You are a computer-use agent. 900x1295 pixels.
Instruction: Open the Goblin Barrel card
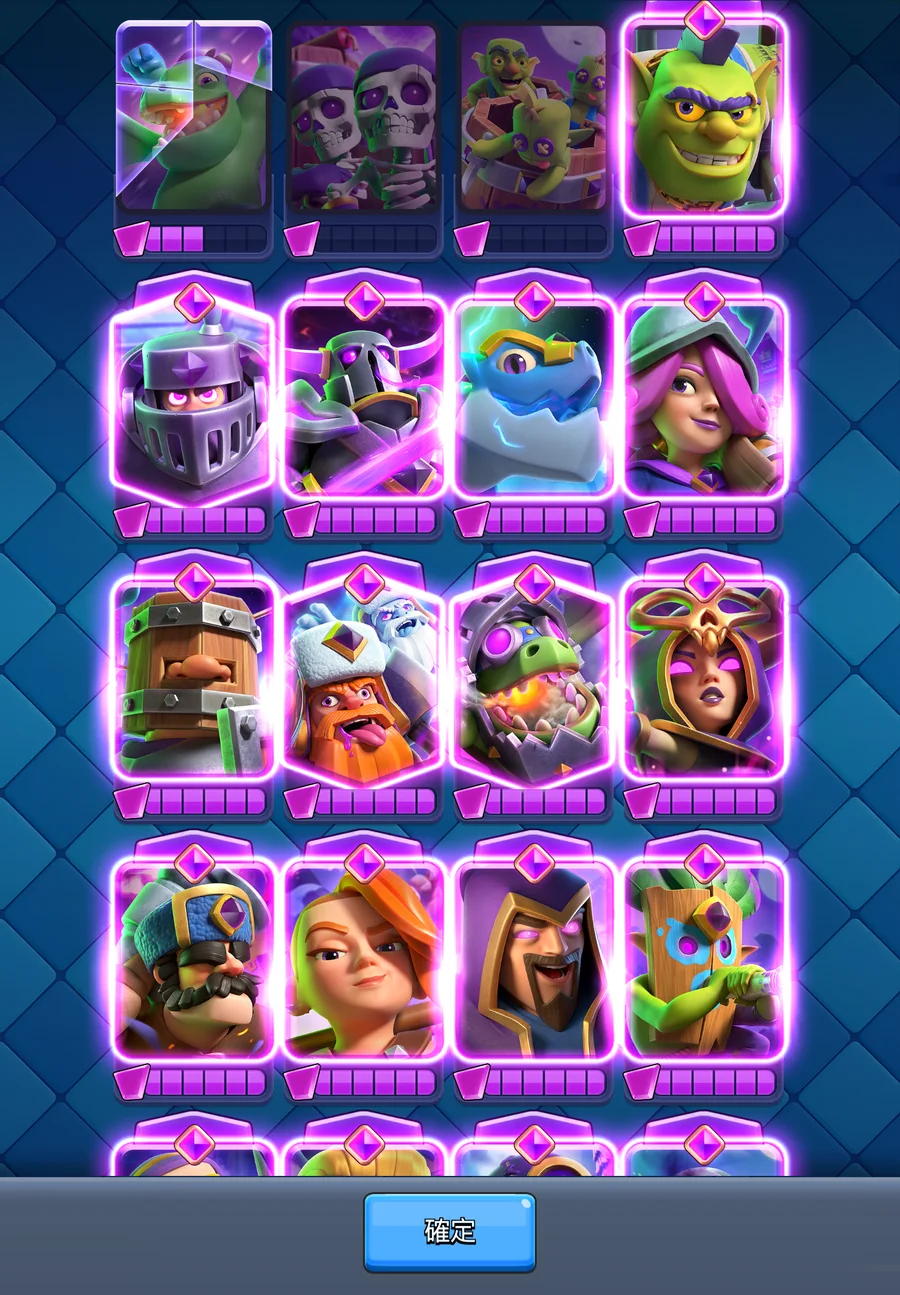pyautogui.click(x=533, y=120)
